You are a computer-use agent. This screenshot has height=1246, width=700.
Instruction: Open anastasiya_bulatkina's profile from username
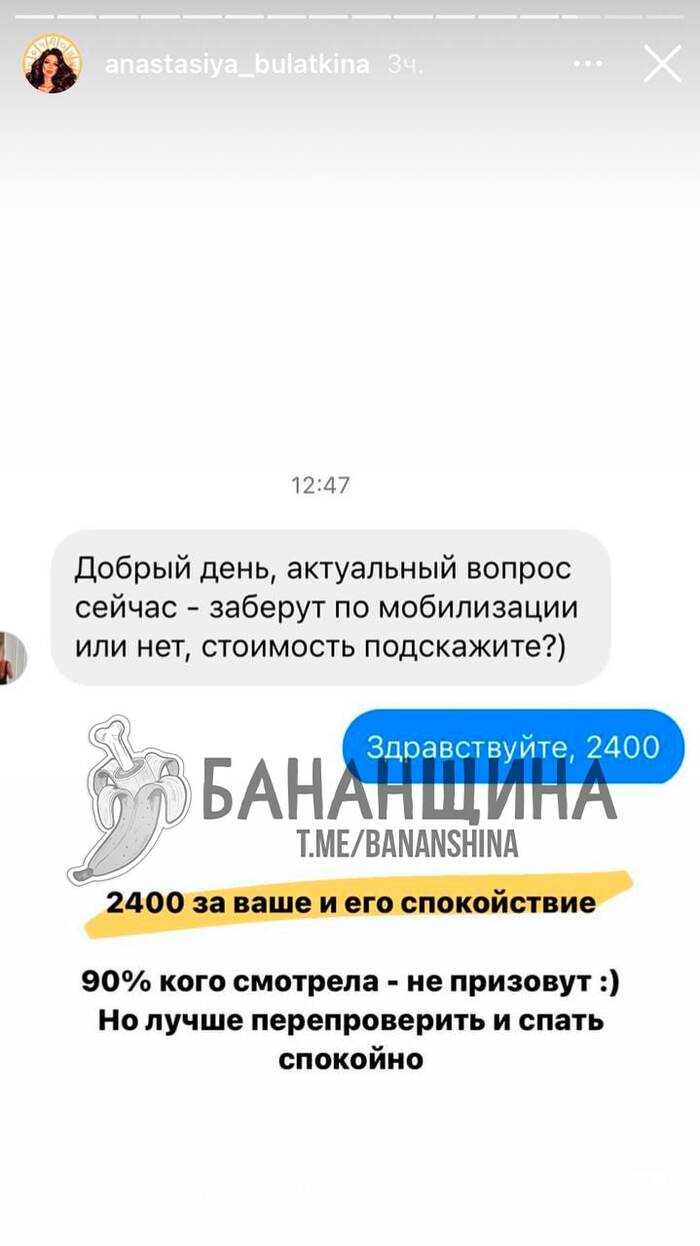tap(237, 65)
